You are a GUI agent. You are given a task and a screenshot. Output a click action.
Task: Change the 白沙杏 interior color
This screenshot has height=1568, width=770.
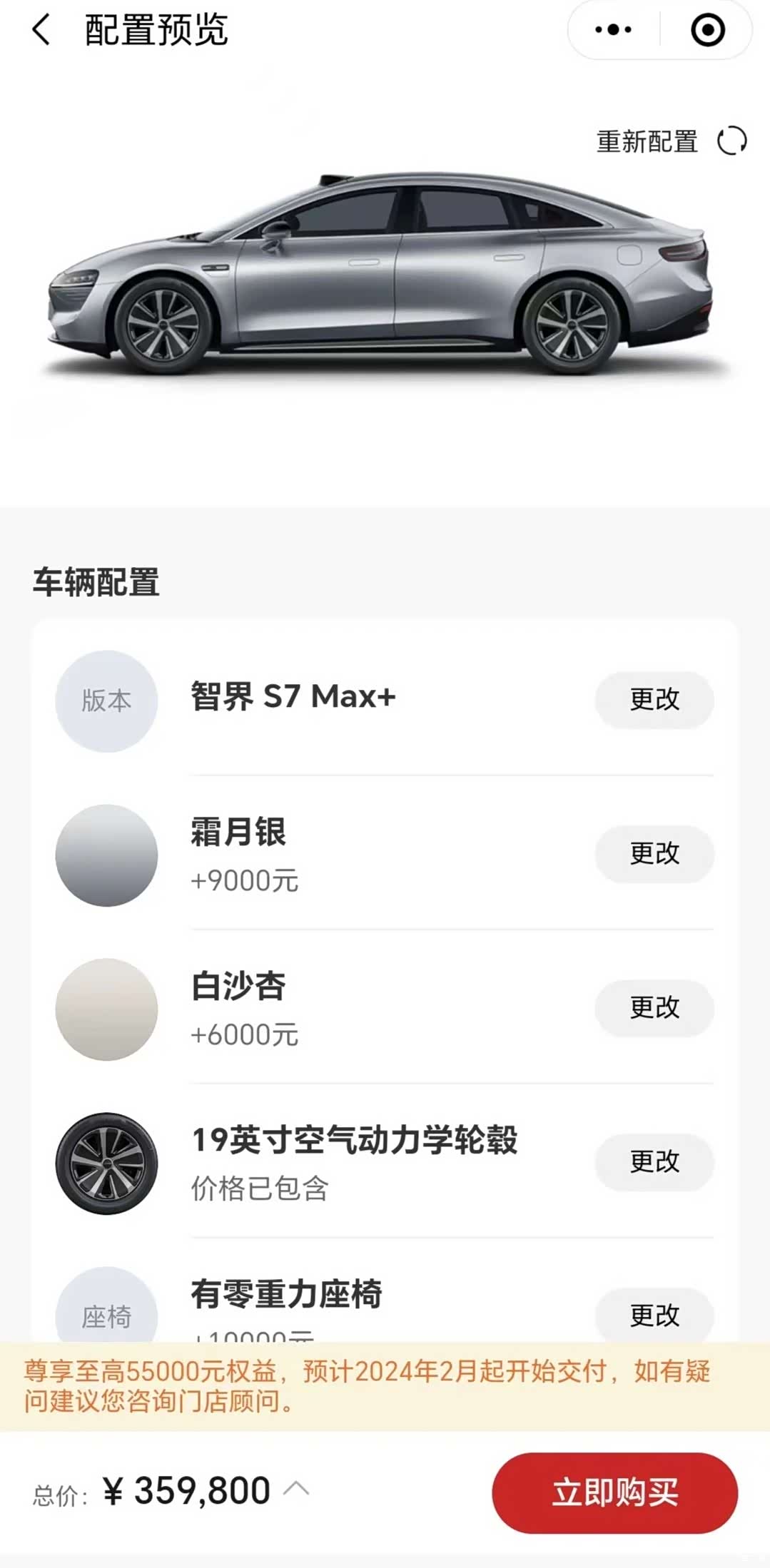point(654,1007)
